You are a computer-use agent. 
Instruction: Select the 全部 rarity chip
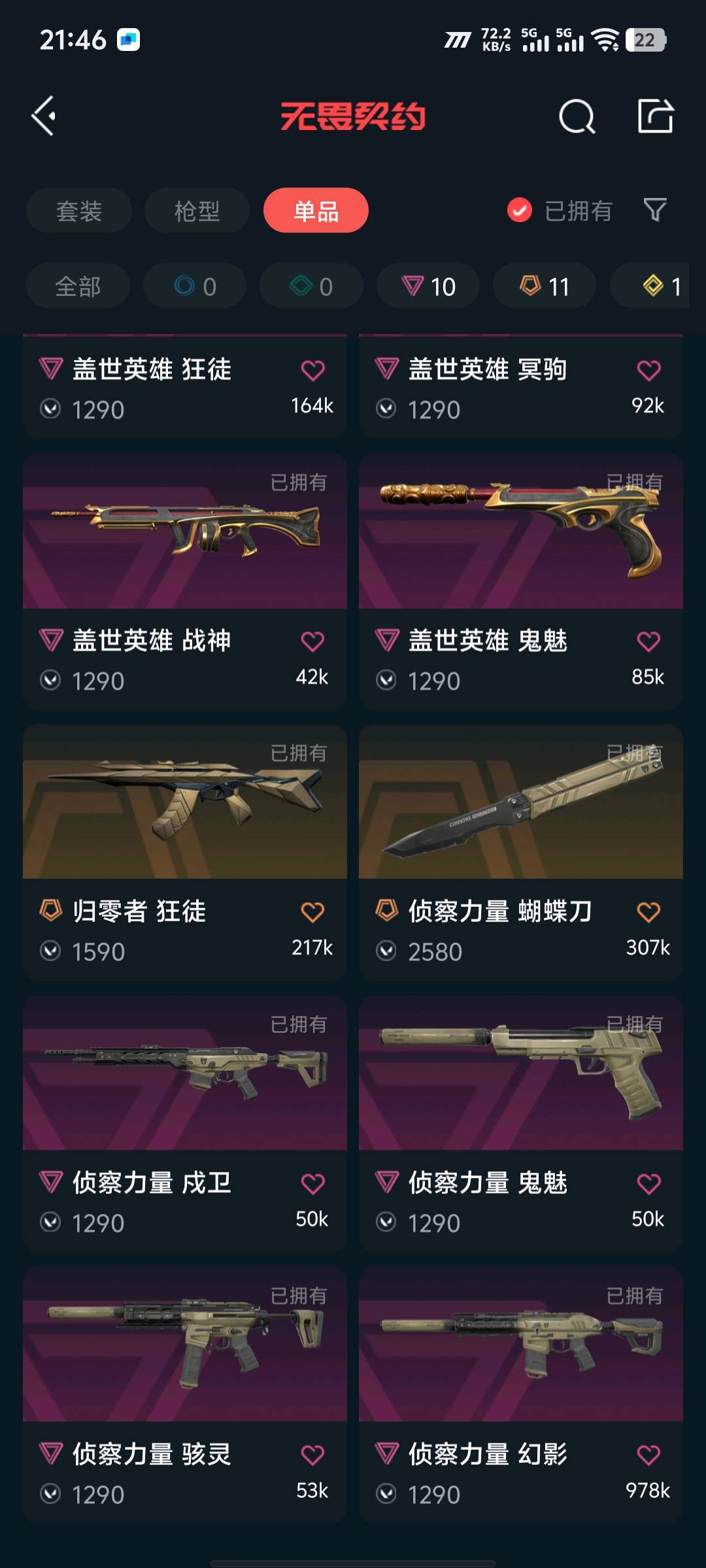click(78, 286)
